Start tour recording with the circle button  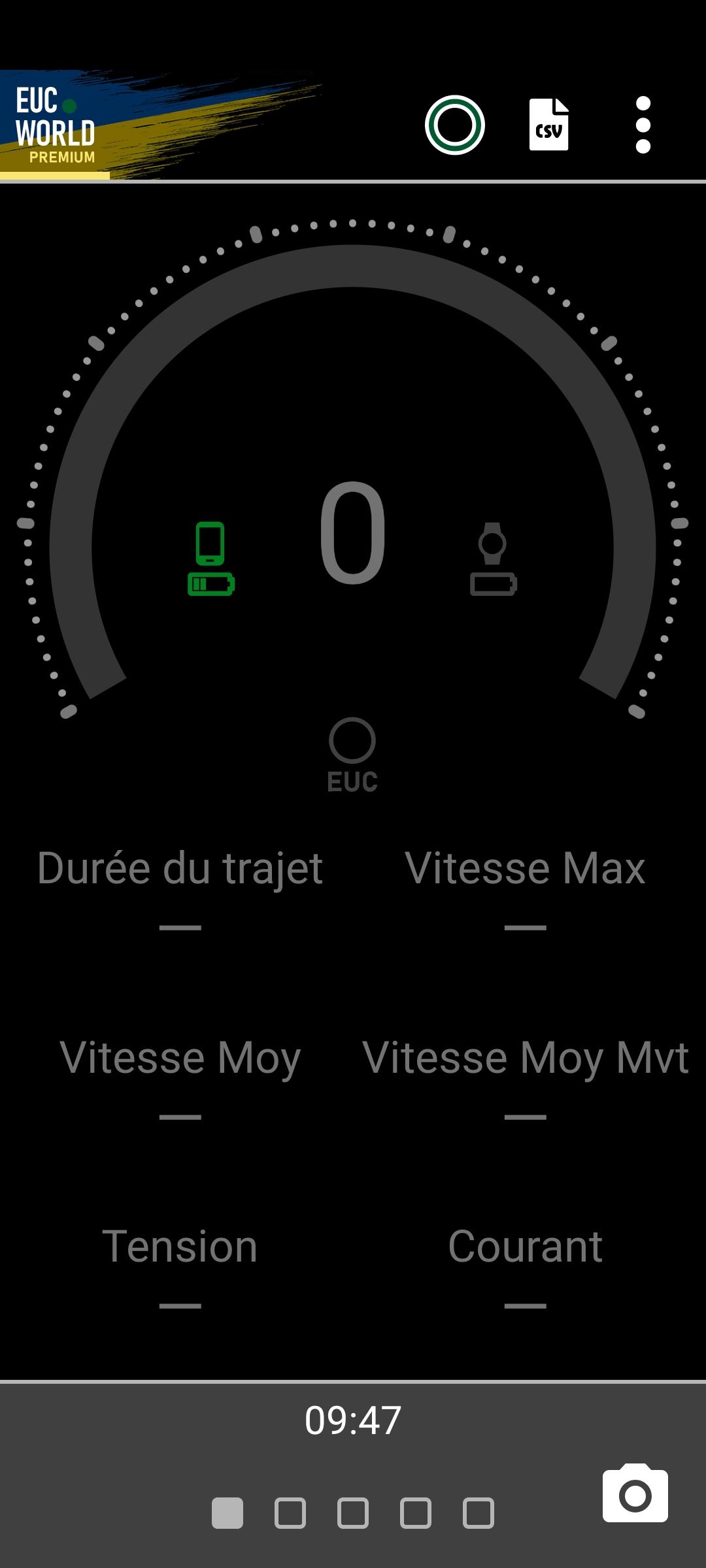pos(454,125)
